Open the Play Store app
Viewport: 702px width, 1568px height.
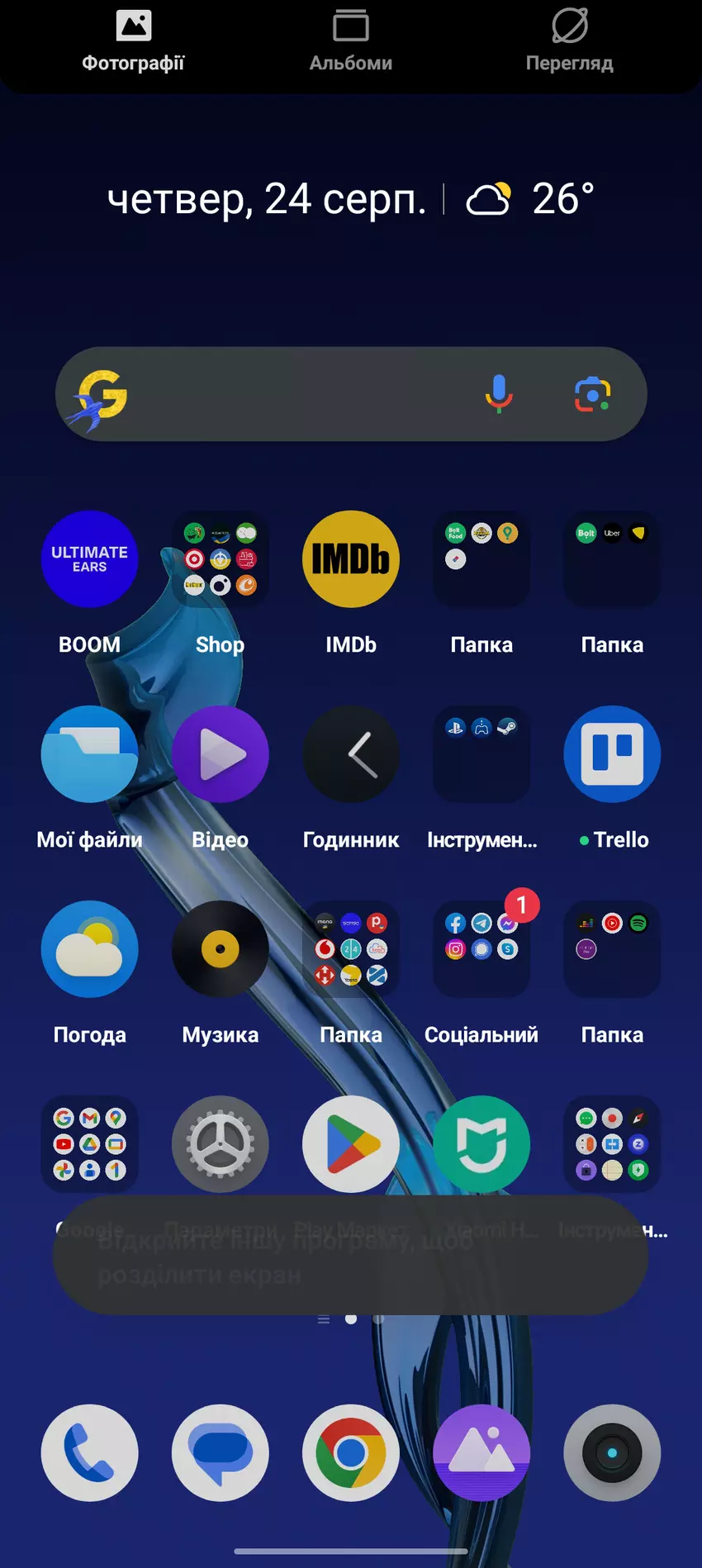tap(350, 1144)
